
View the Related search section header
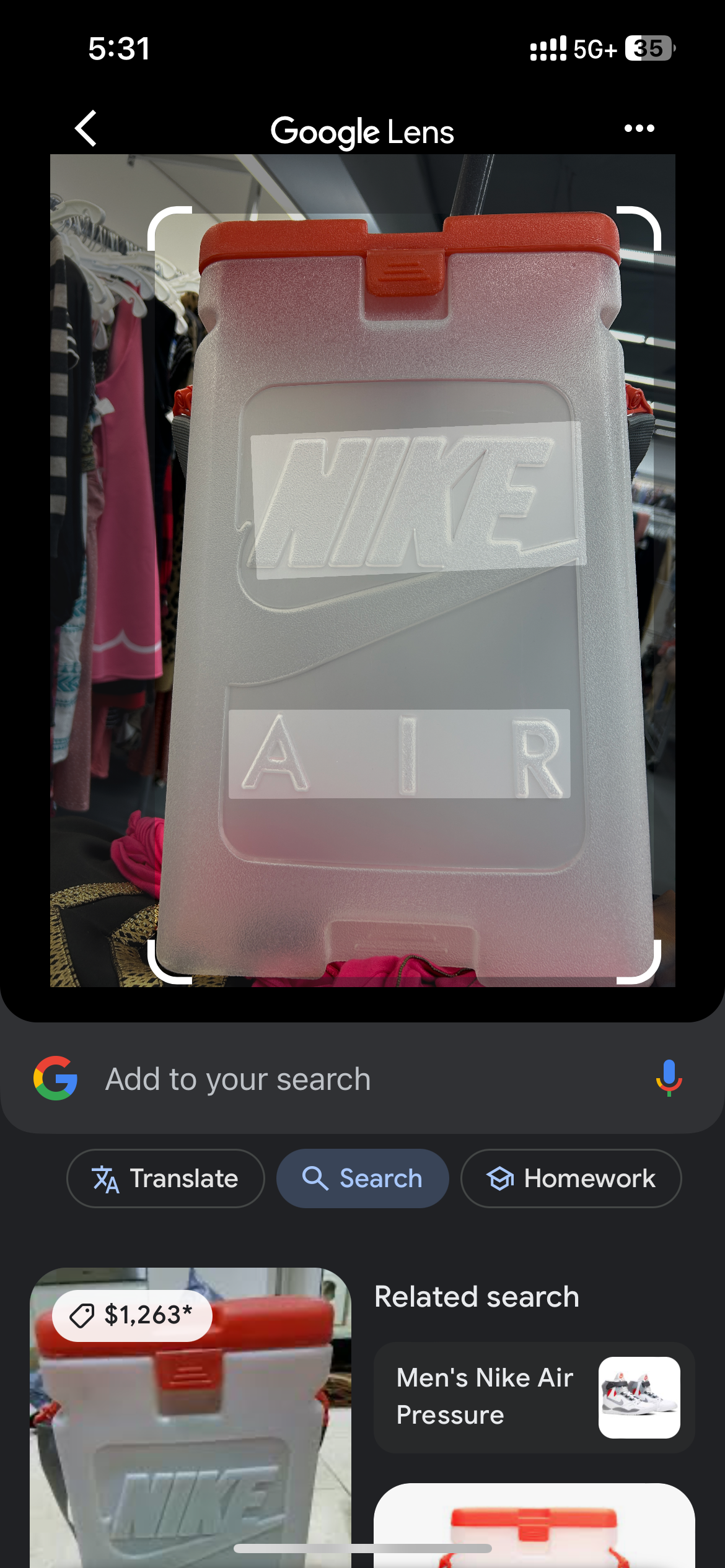click(476, 1296)
